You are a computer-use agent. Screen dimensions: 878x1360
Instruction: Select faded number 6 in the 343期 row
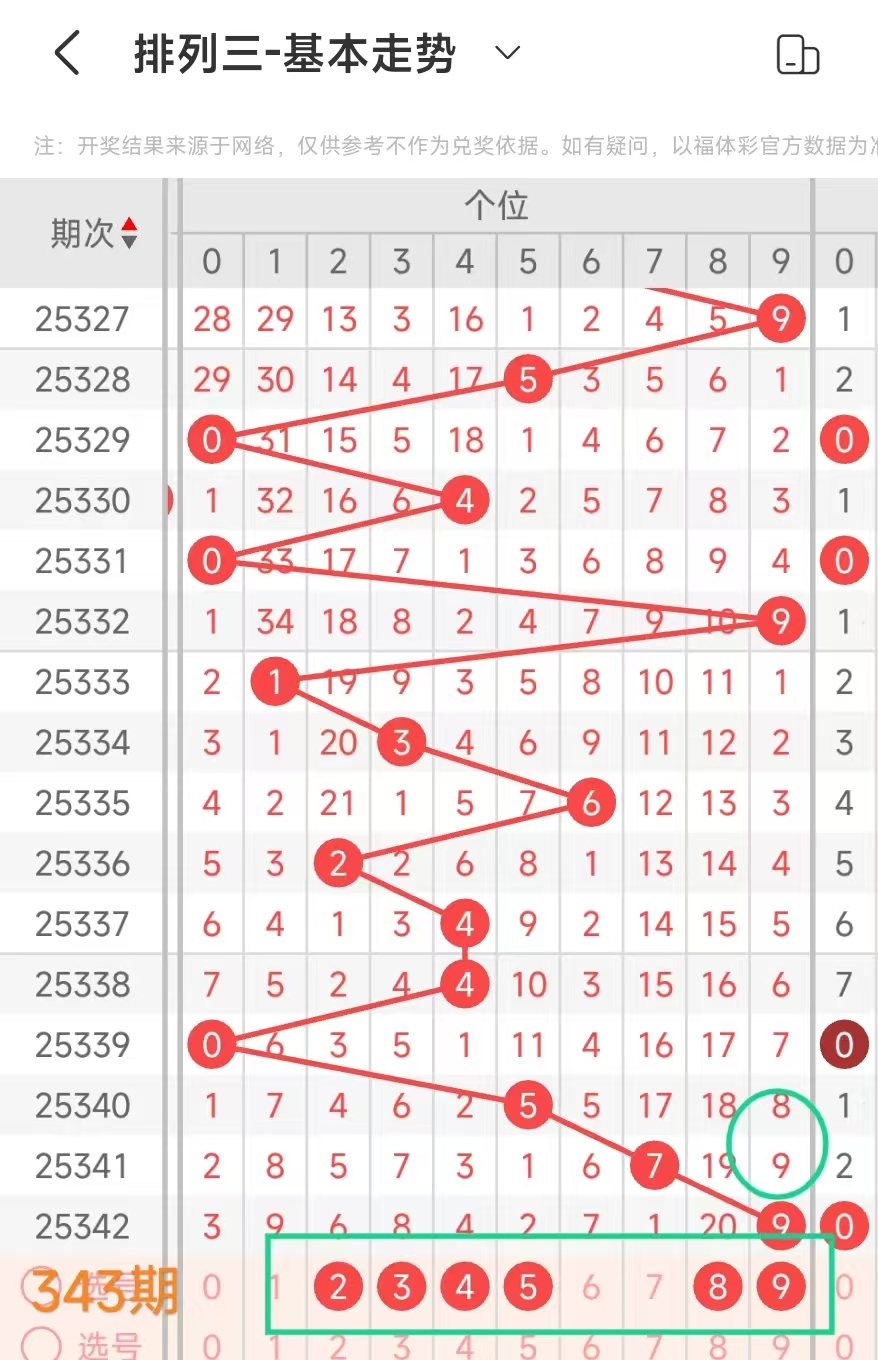(x=590, y=1287)
